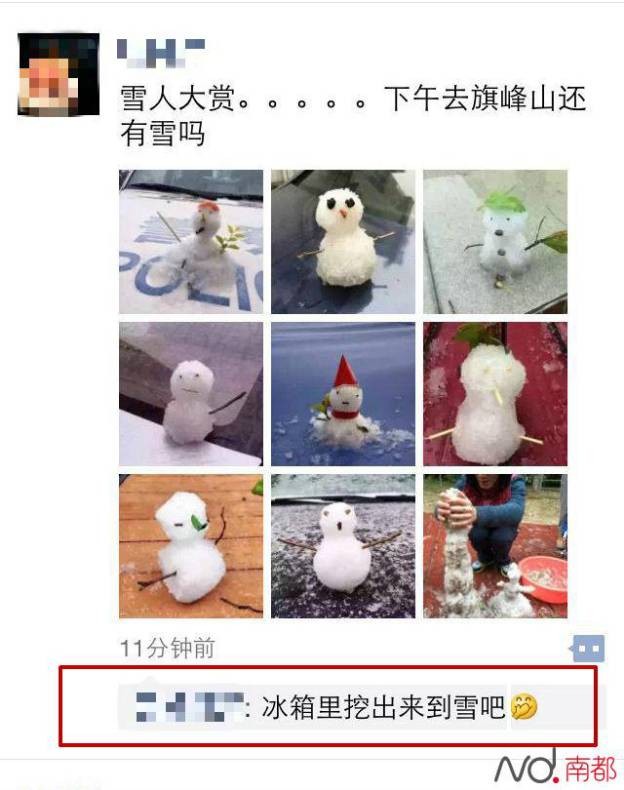View the snowman on the wooden deck photo
This screenshot has height=790, width=624.
pyautogui.click(x=191, y=546)
